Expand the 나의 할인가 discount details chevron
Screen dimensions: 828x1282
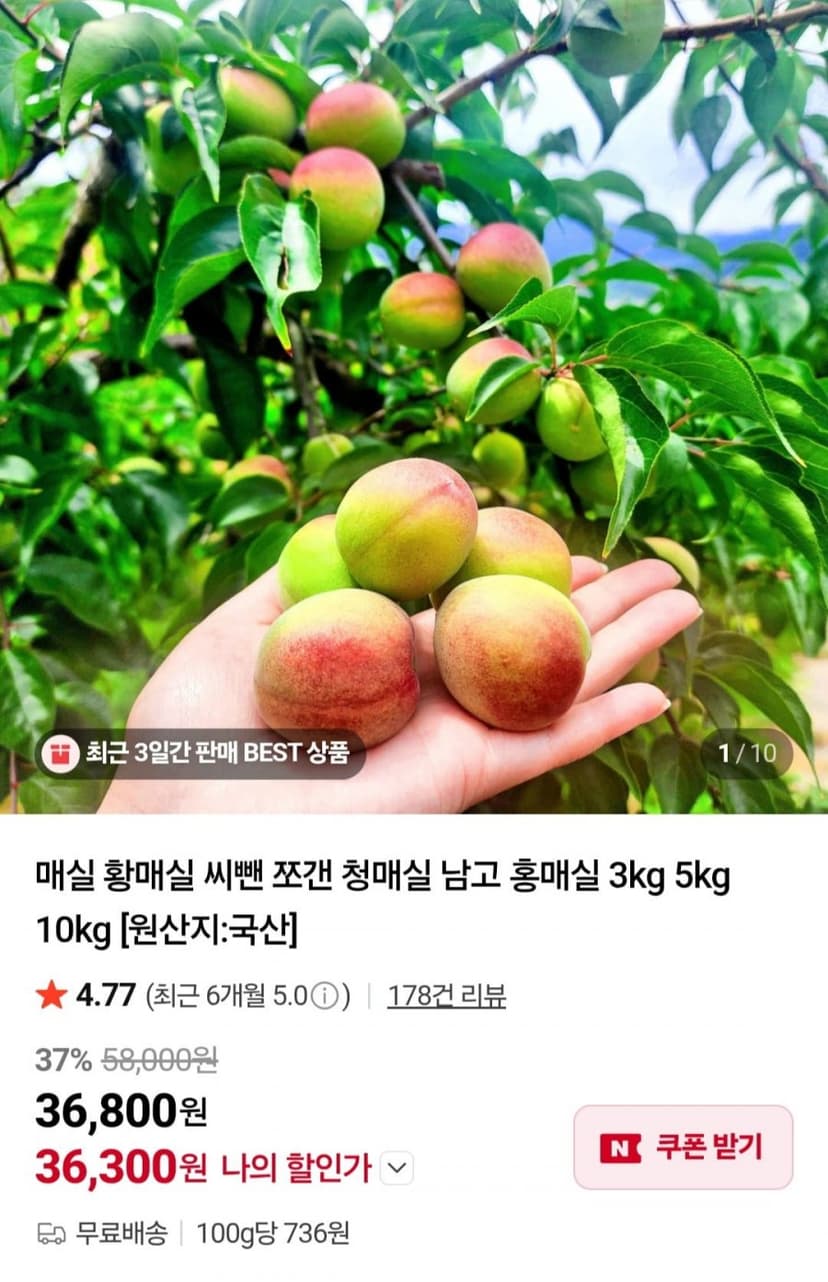pyautogui.click(x=397, y=1167)
